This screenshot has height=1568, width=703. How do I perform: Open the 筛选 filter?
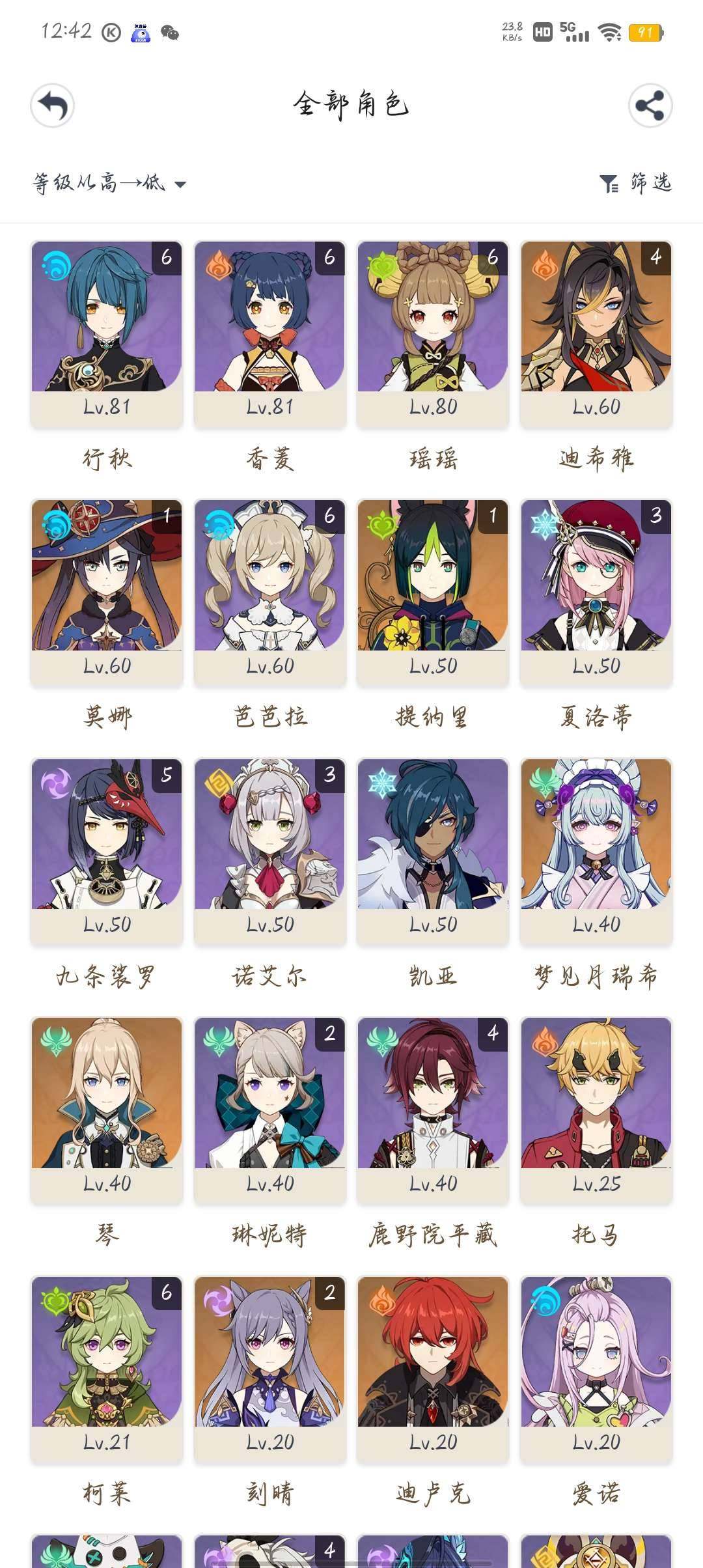pyautogui.click(x=635, y=184)
